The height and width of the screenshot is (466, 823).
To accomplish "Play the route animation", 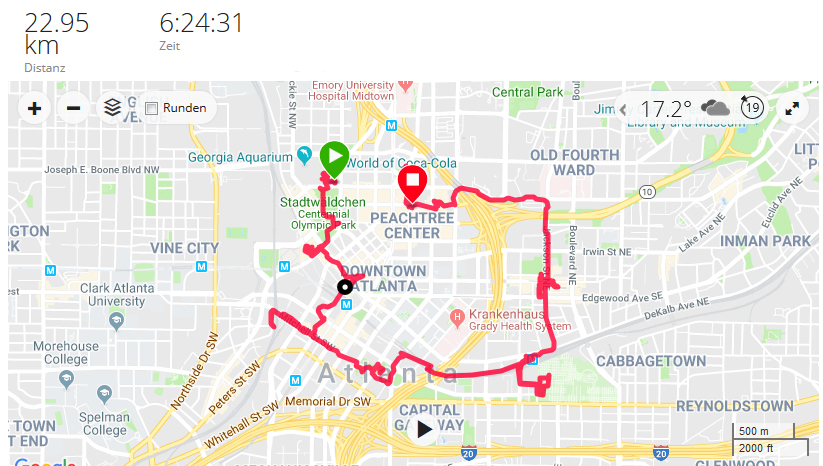I will [x=424, y=430].
